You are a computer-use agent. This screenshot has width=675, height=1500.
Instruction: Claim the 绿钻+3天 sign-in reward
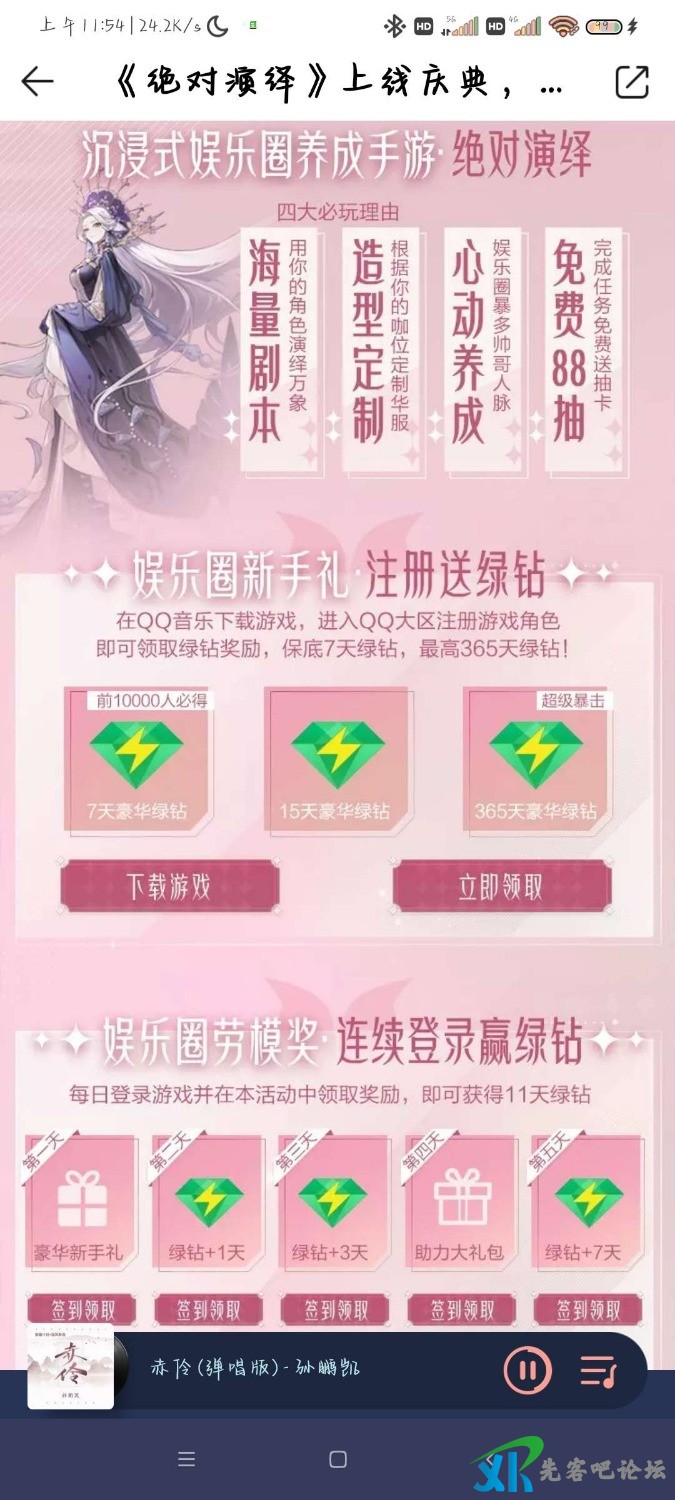point(334,1309)
